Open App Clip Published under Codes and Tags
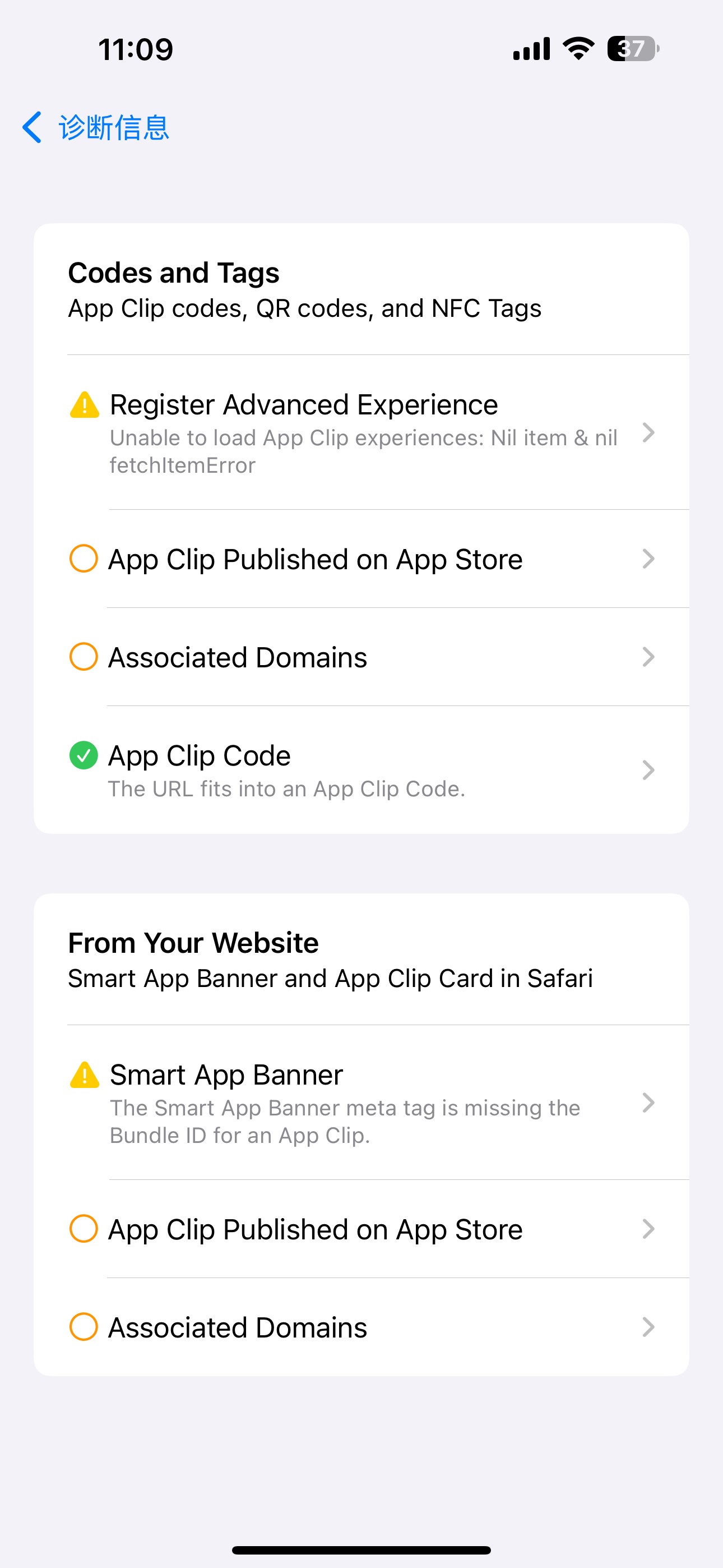The image size is (723, 1568). [x=361, y=559]
